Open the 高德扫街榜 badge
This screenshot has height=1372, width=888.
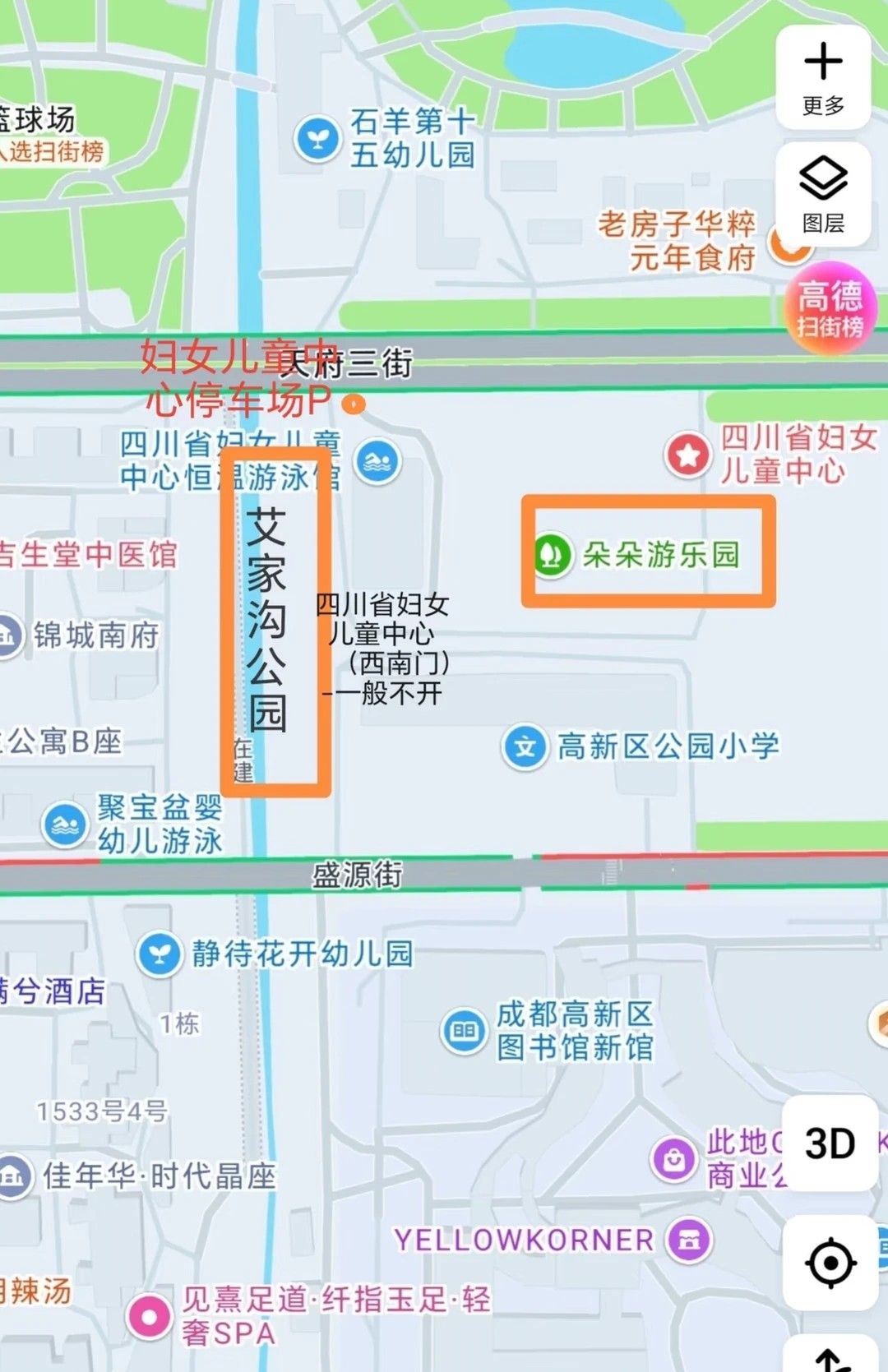point(830,308)
